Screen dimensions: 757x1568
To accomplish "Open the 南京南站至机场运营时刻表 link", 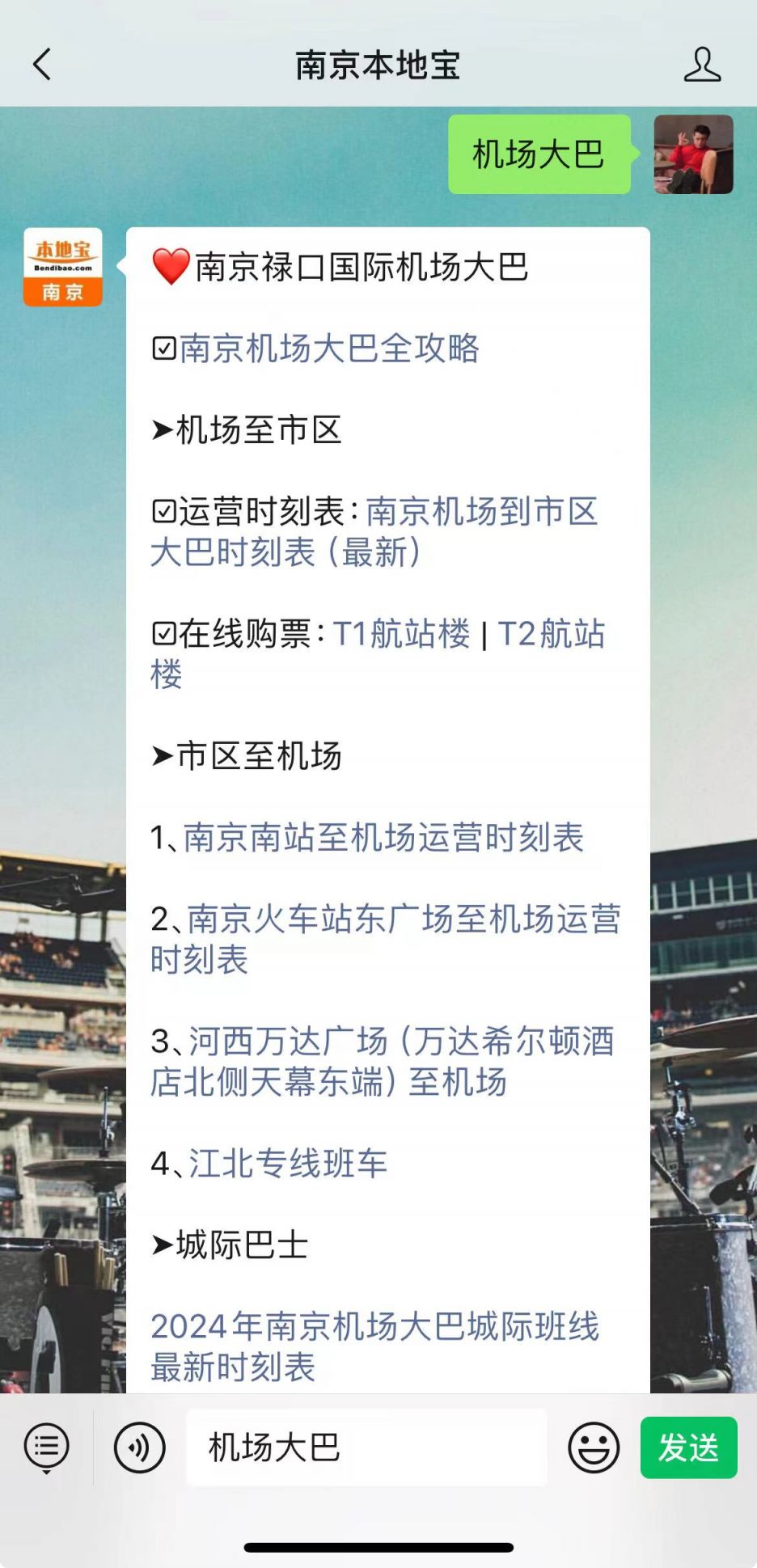I will click(383, 838).
